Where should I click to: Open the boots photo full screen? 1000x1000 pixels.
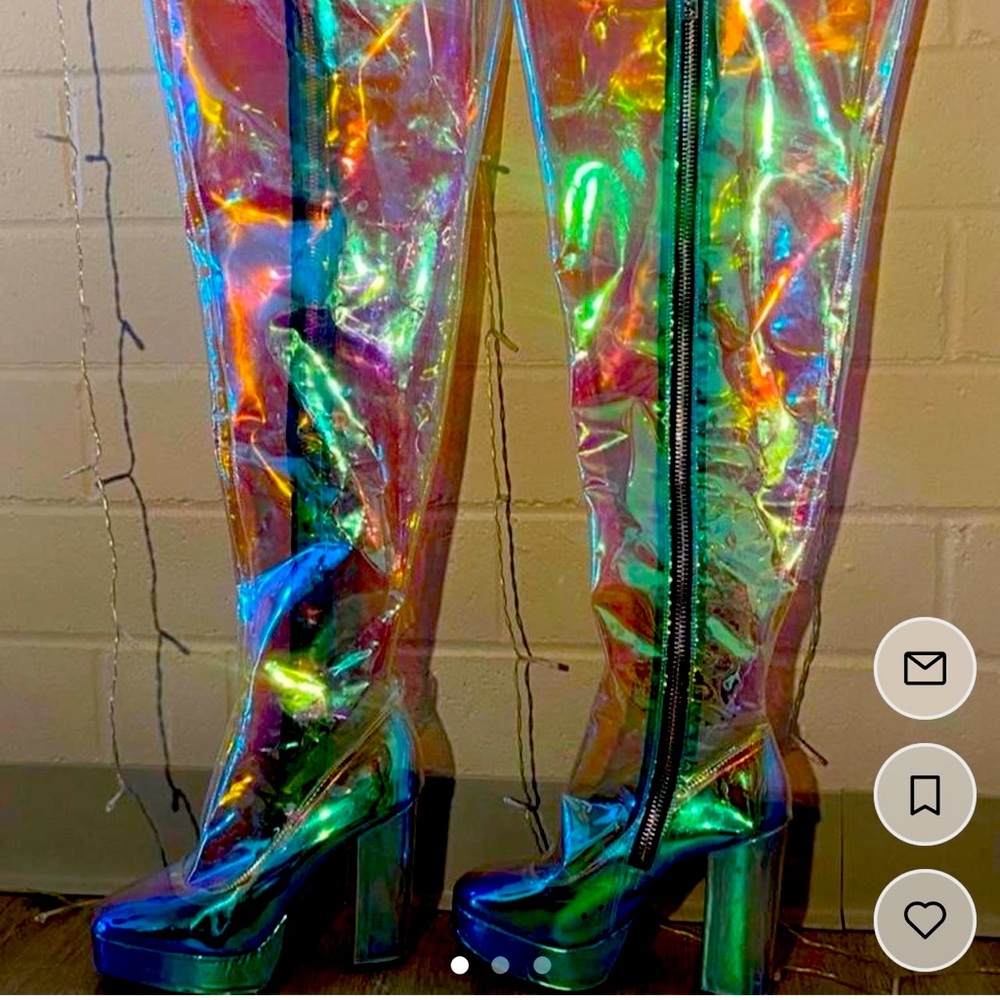tap(500, 450)
